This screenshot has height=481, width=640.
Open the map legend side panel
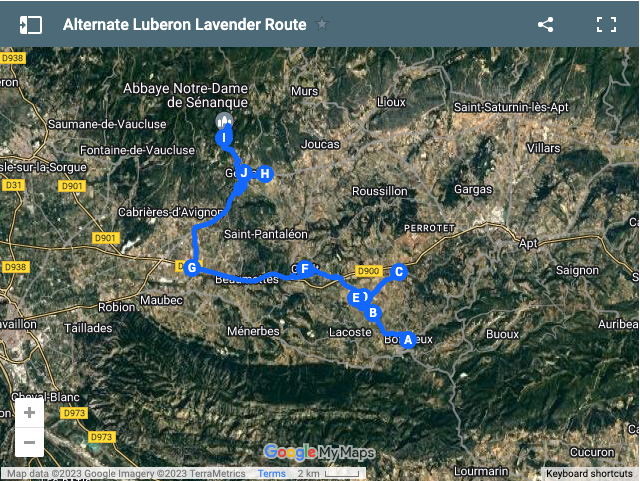click(x=30, y=24)
